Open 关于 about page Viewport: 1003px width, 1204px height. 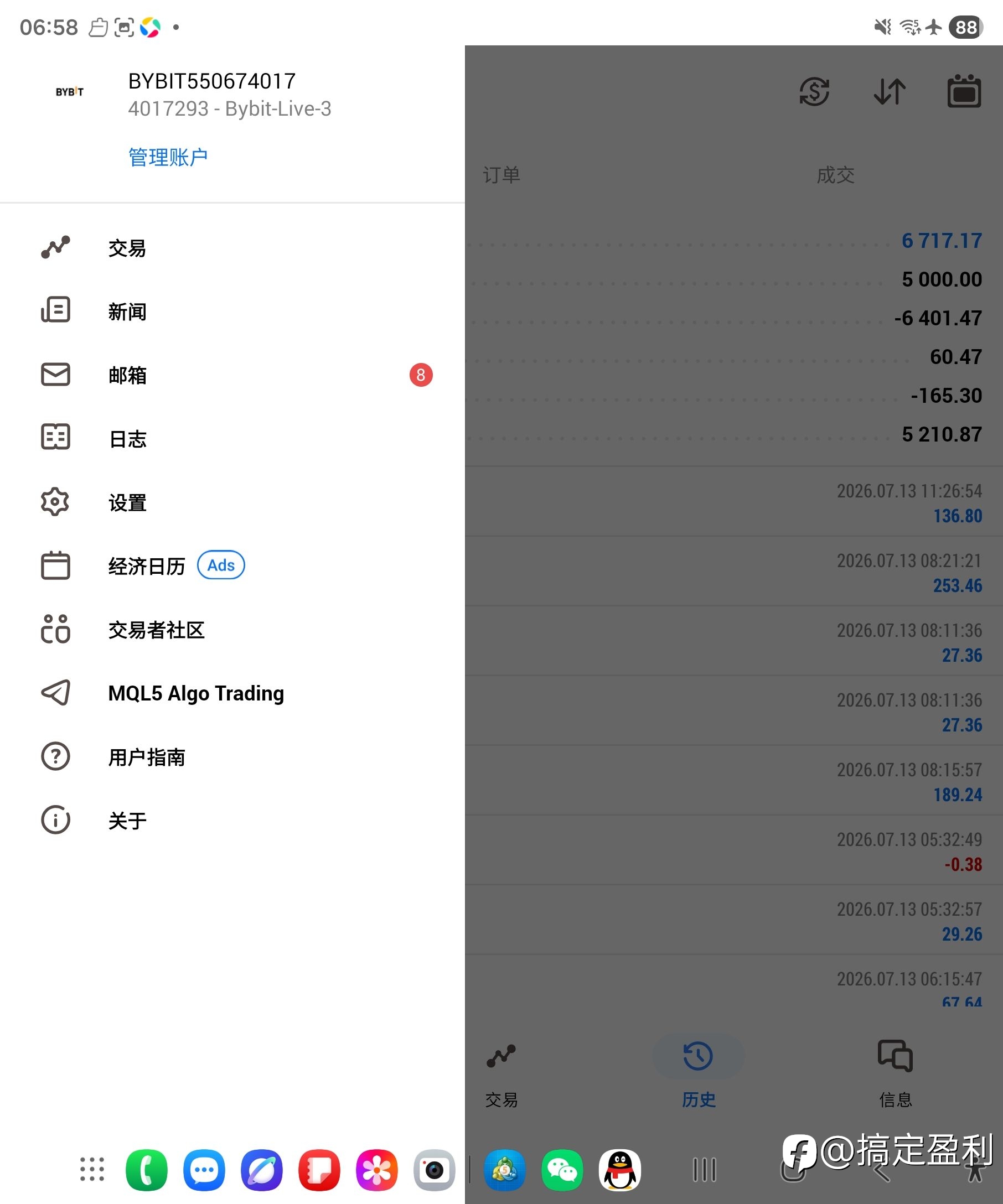(232, 821)
